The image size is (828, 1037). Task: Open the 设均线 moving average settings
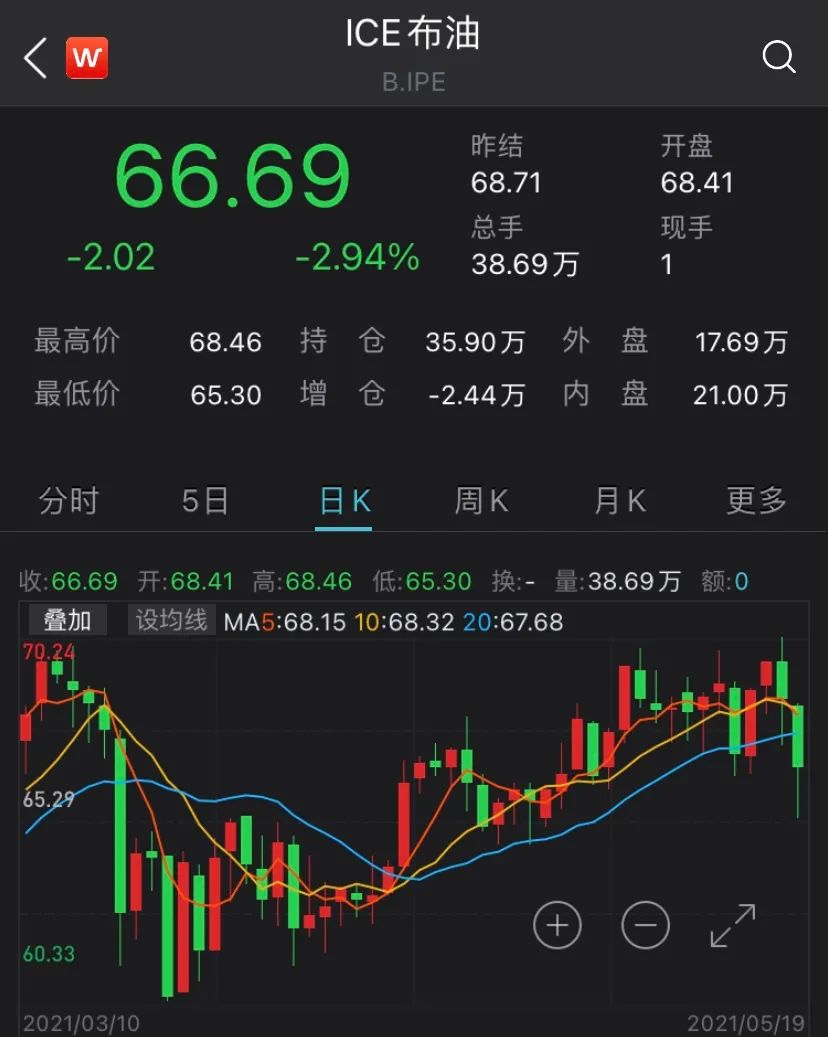click(x=171, y=620)
